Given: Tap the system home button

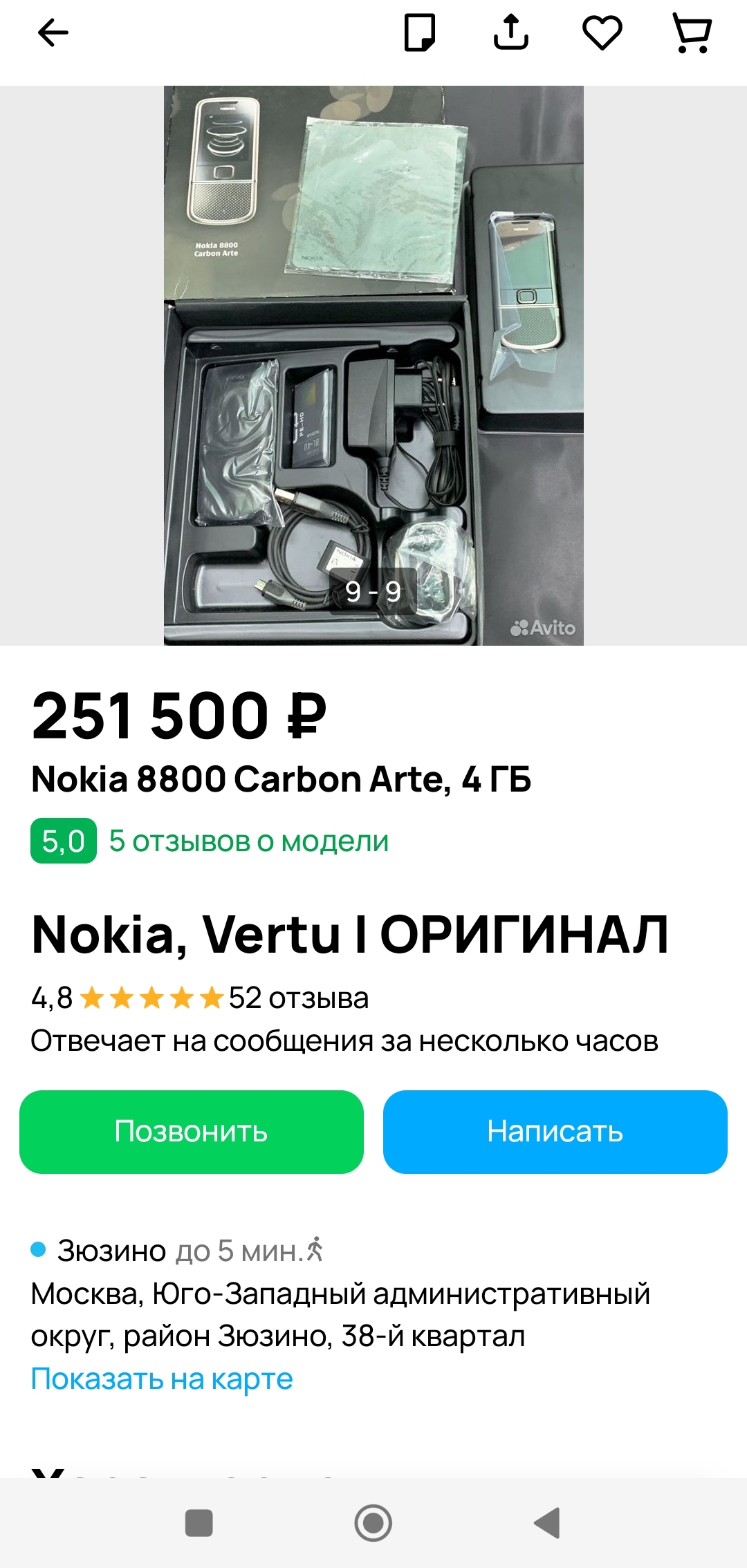Looking at the screenshot, I should [373, 1522].
